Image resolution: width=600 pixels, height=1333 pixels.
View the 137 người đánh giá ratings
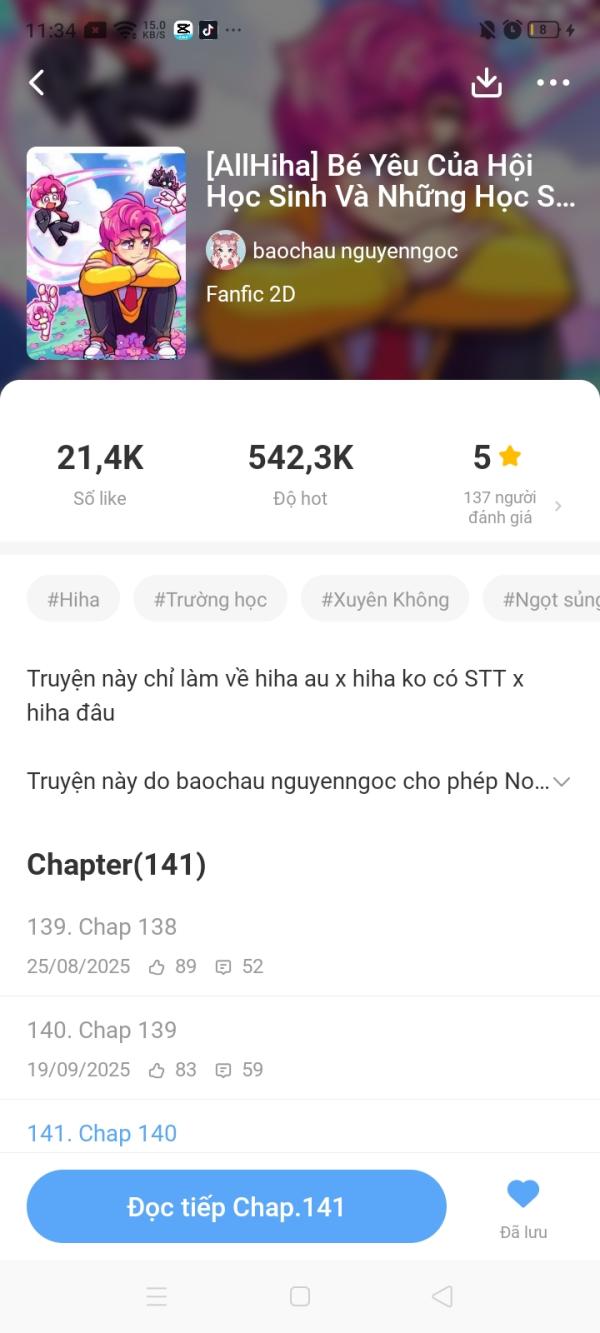512,507
